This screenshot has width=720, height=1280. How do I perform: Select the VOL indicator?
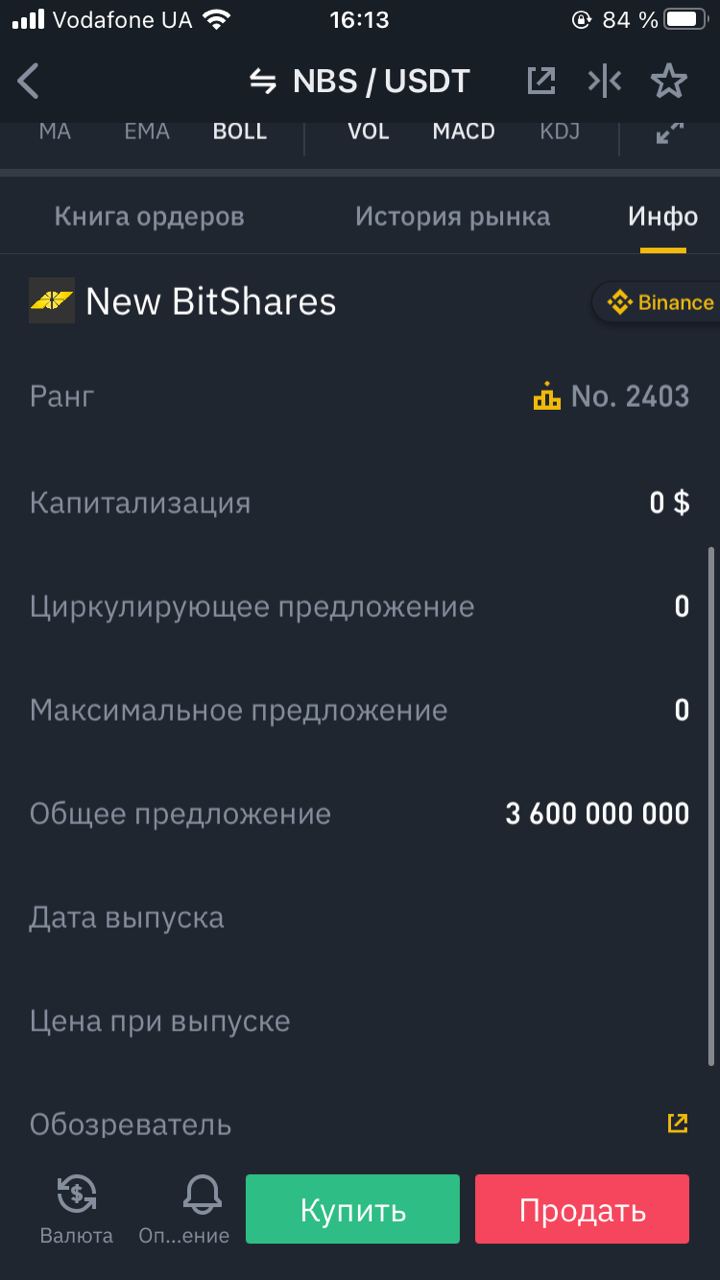pos(368,132)
